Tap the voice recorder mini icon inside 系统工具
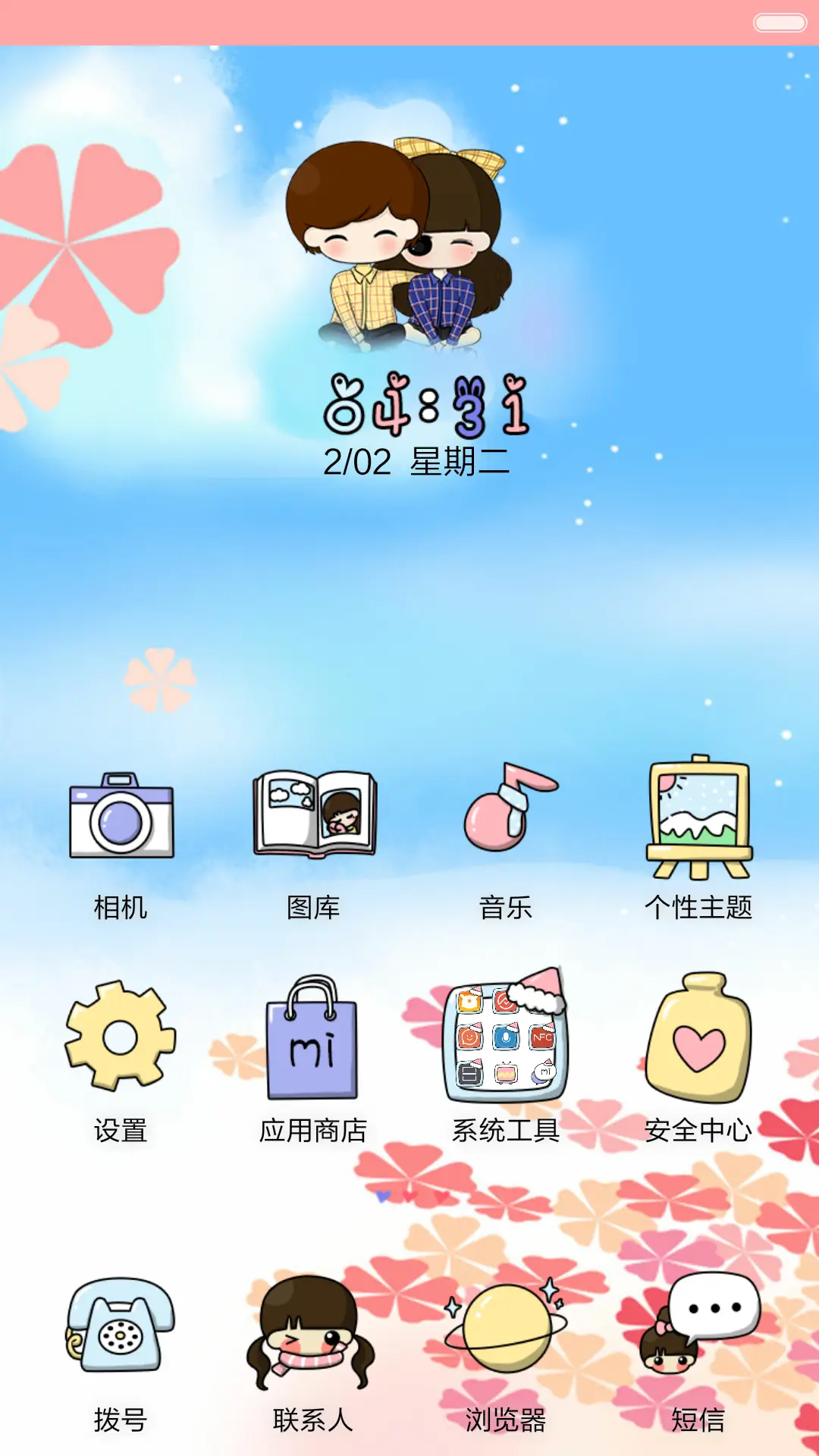 [x=506, y=1038]
